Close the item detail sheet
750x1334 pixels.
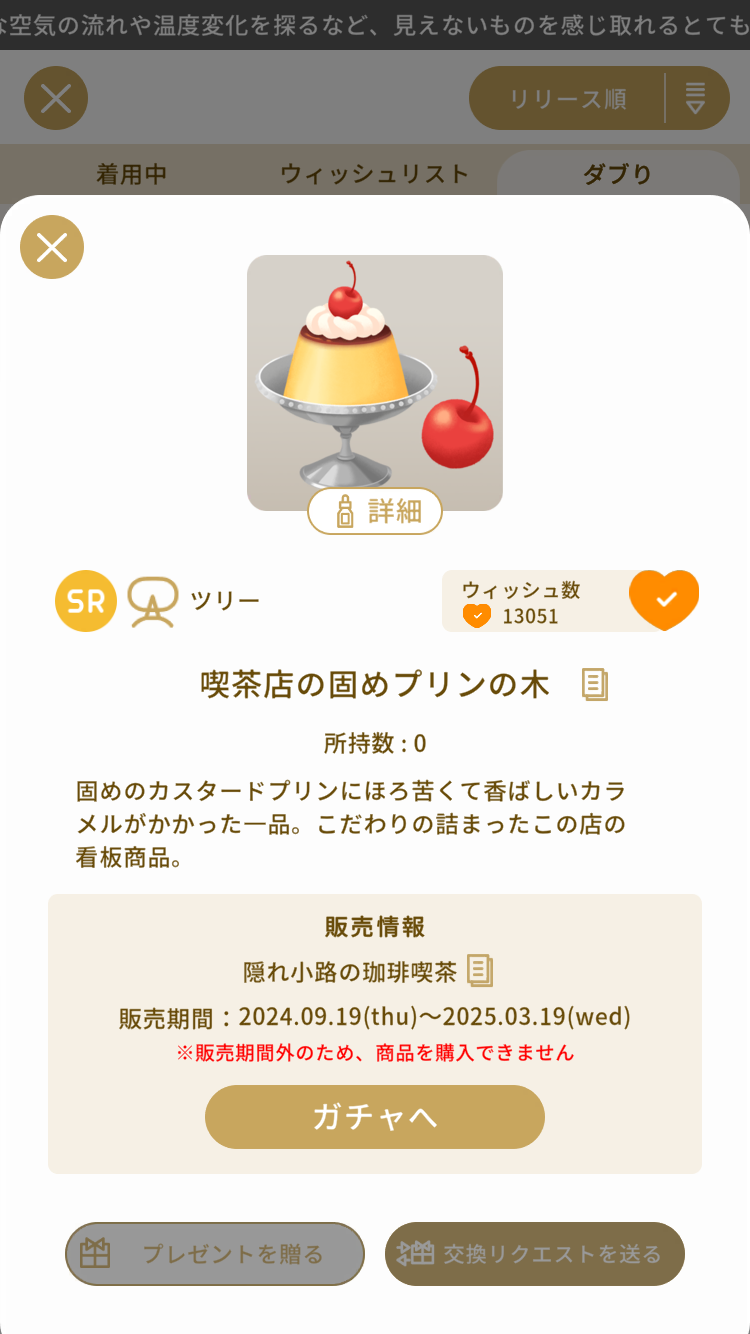tap(52, 247)
